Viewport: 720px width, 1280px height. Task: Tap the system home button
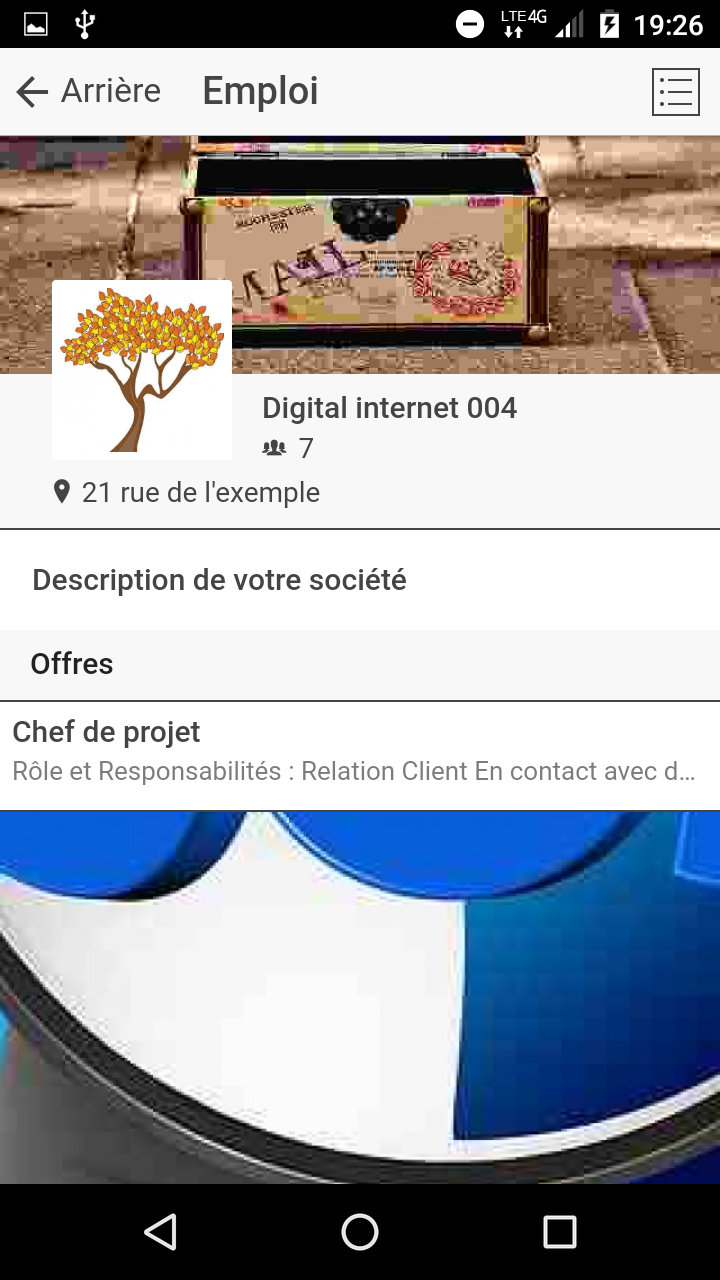click(x=360, y=1232)
